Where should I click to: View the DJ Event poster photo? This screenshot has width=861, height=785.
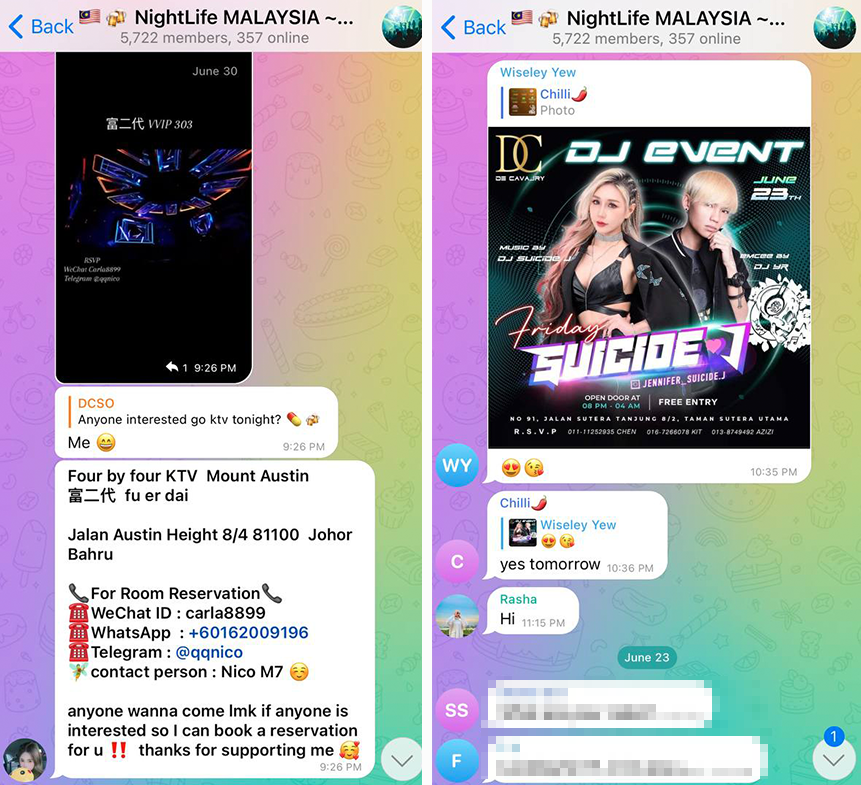click(x=649, y=287)
